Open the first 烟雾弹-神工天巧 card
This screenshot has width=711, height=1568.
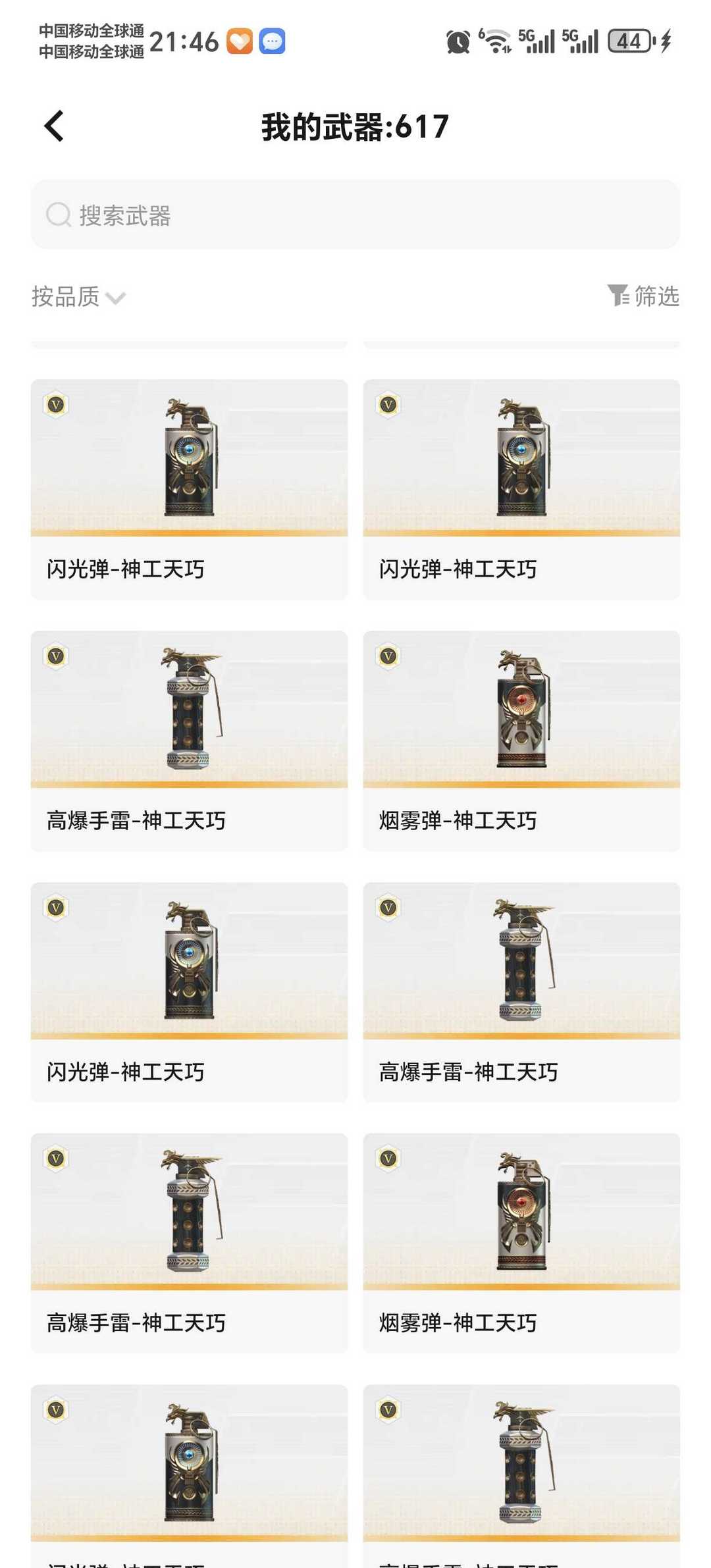tap(521, 741)
